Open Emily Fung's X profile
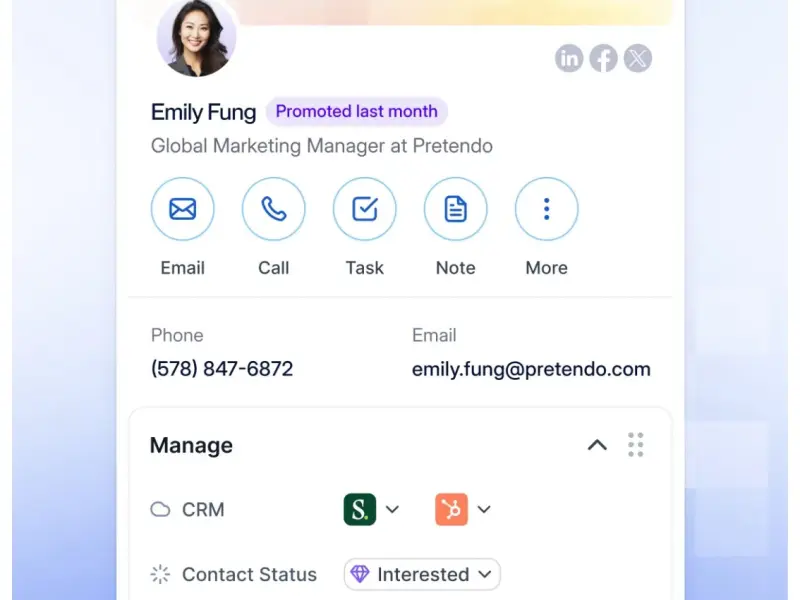The height and width of the screenshot is (600, 800). tap(638, 58)
